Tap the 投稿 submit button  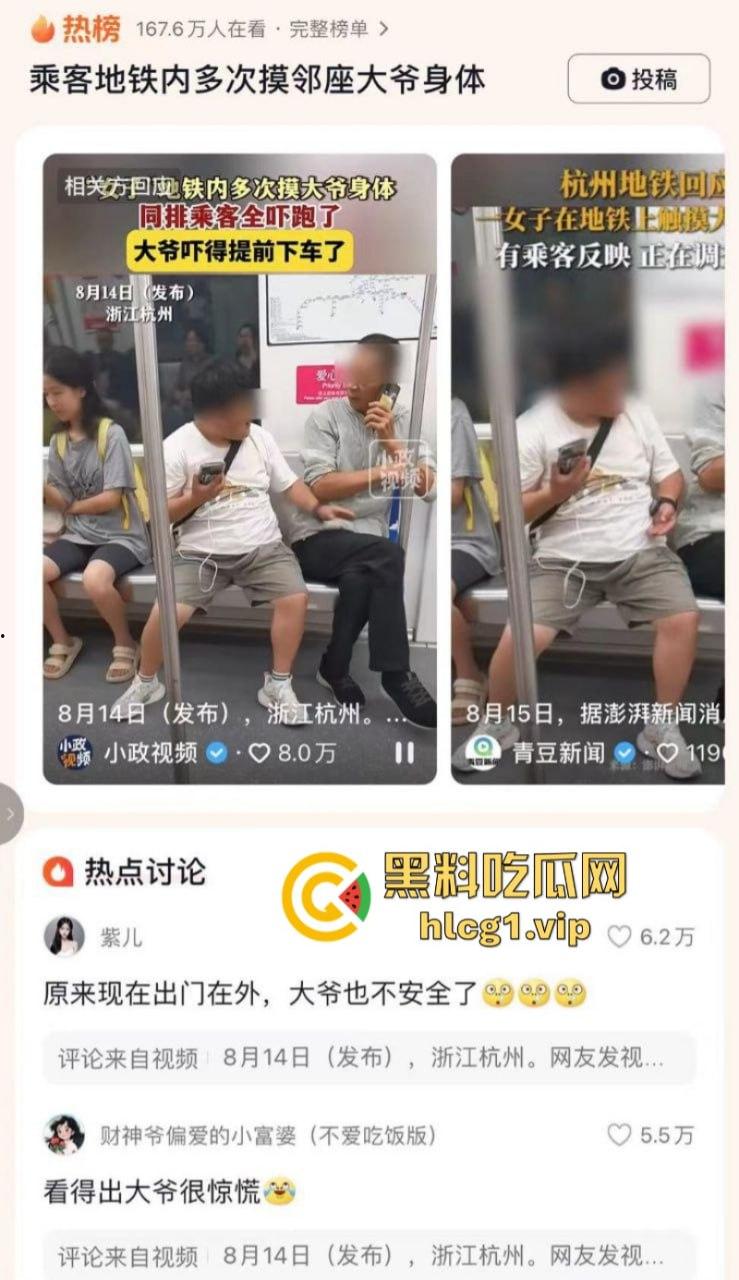click(639, 79)
